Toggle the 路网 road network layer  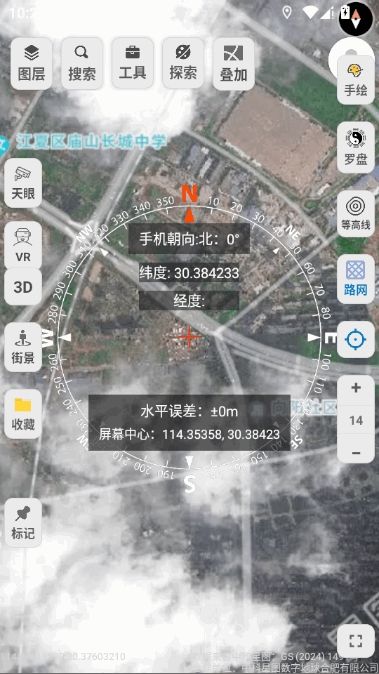(x=356, y=279)
